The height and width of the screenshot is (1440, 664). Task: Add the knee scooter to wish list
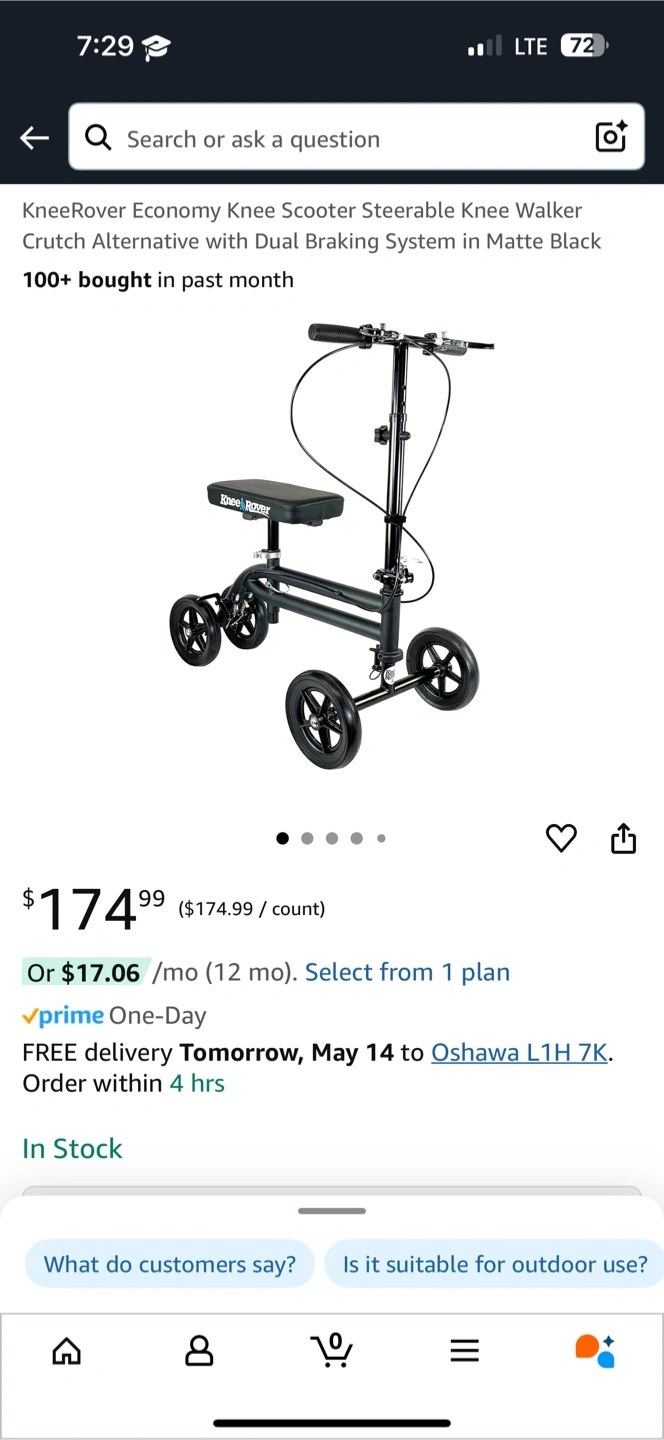tap(561, 838)
